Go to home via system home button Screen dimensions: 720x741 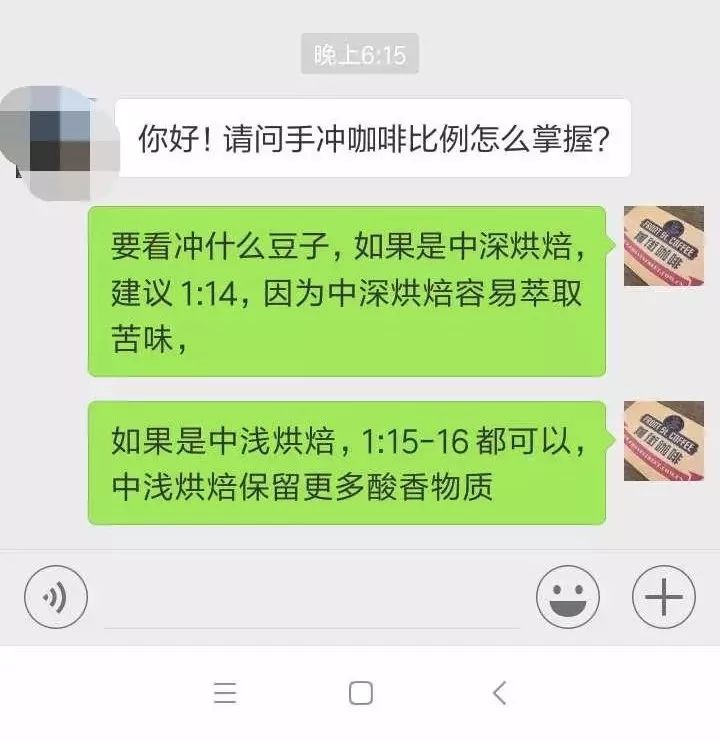coord(360,693)
